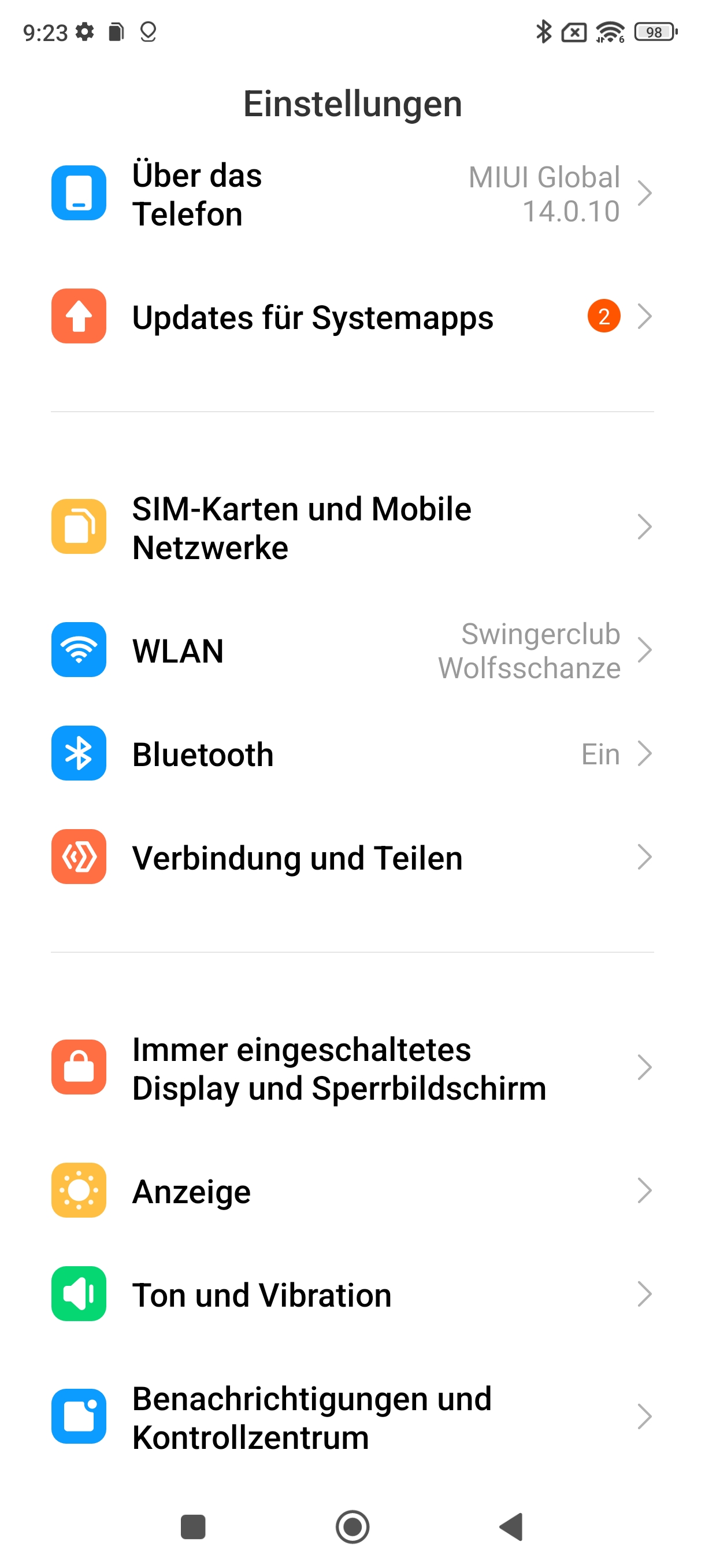Screen dimensions: 705x1568
Task: Open the recent apps view
Action: [x=194, y=1526]
